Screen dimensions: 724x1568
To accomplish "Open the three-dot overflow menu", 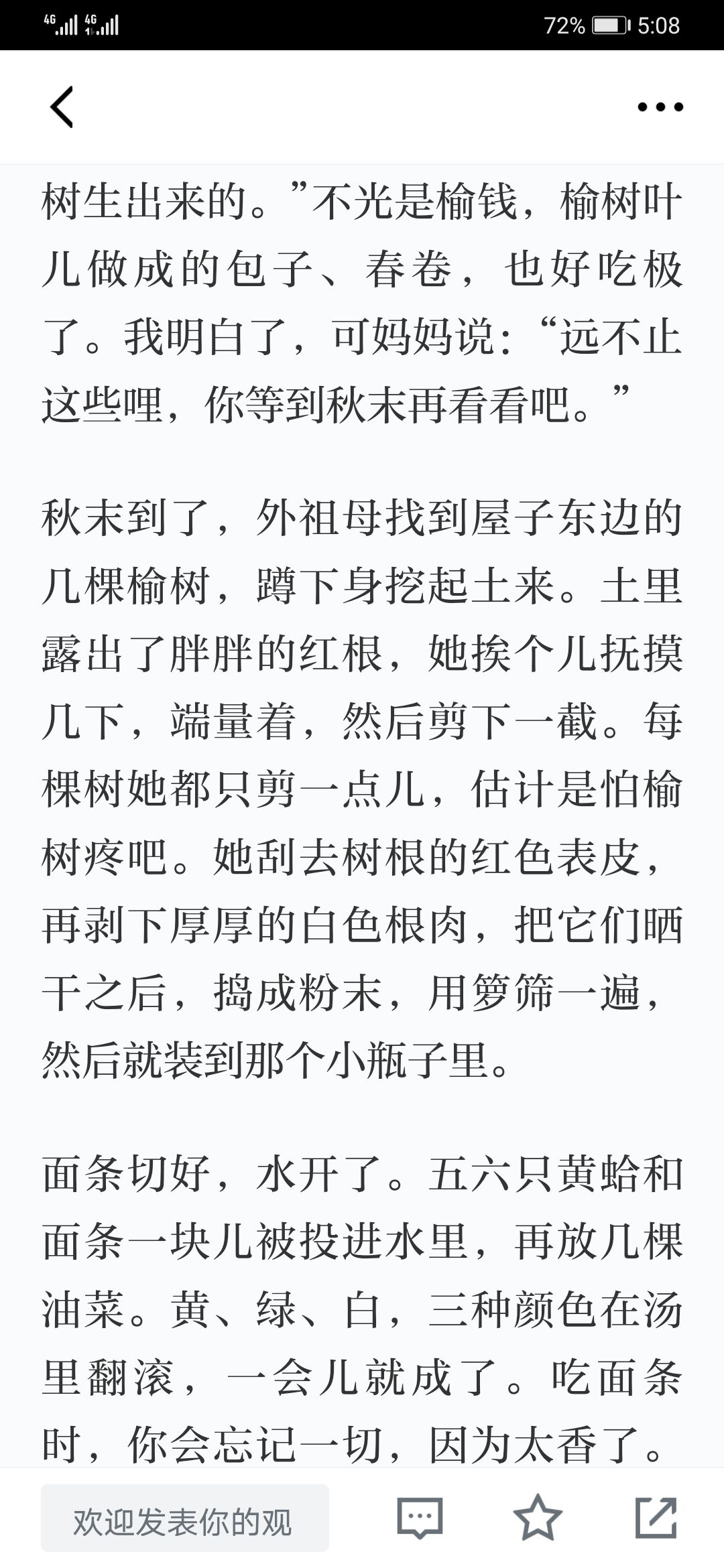I will point(660,107).
